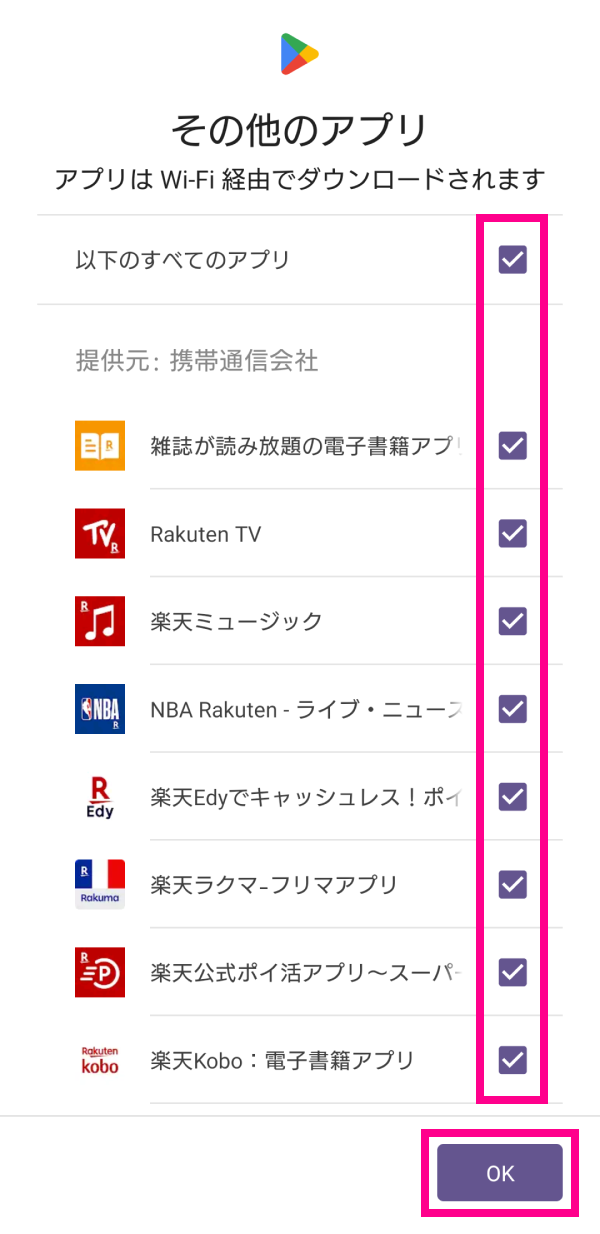
Task: Untick the 楽天ミュージック checkbox
Action: click(512, 621)
